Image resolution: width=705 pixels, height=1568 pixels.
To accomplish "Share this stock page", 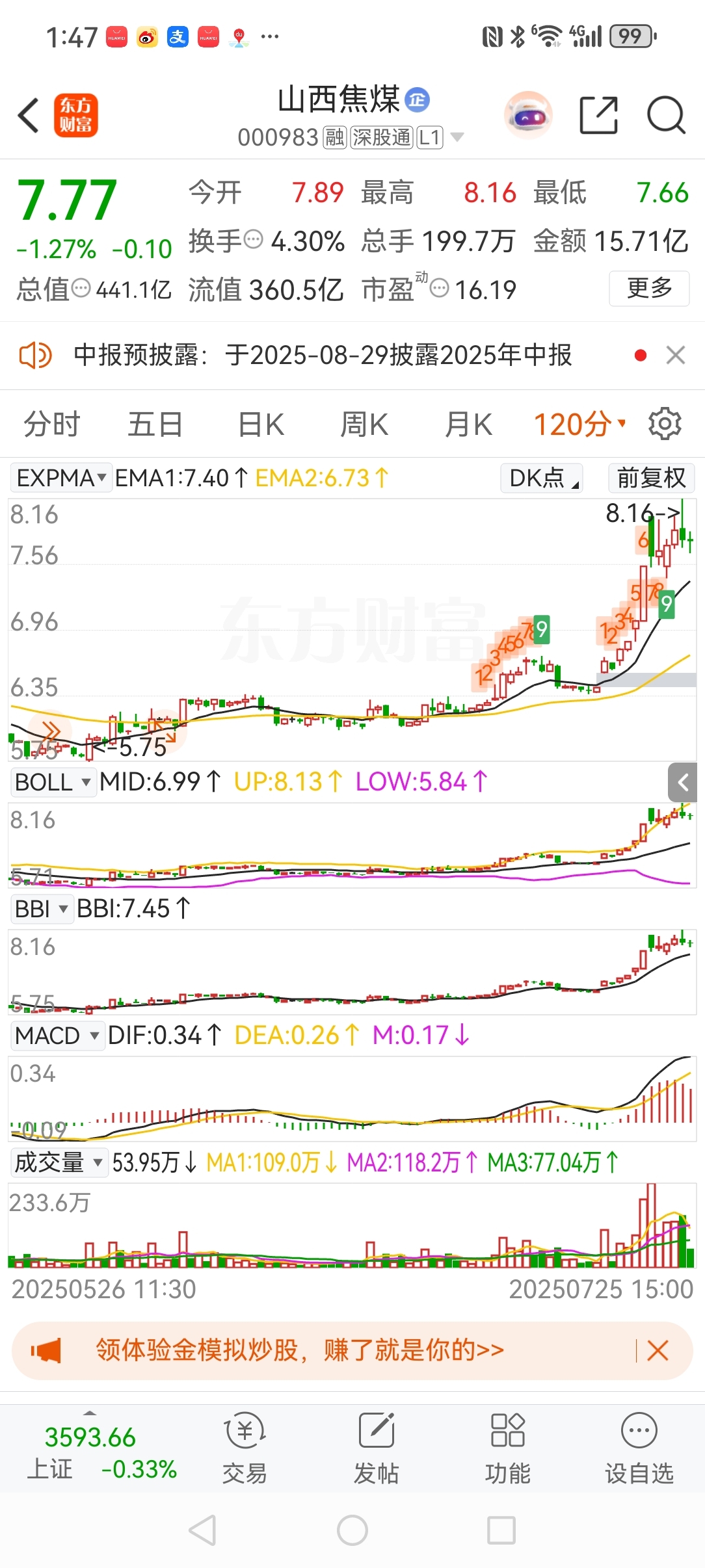I will coord(598,116).
